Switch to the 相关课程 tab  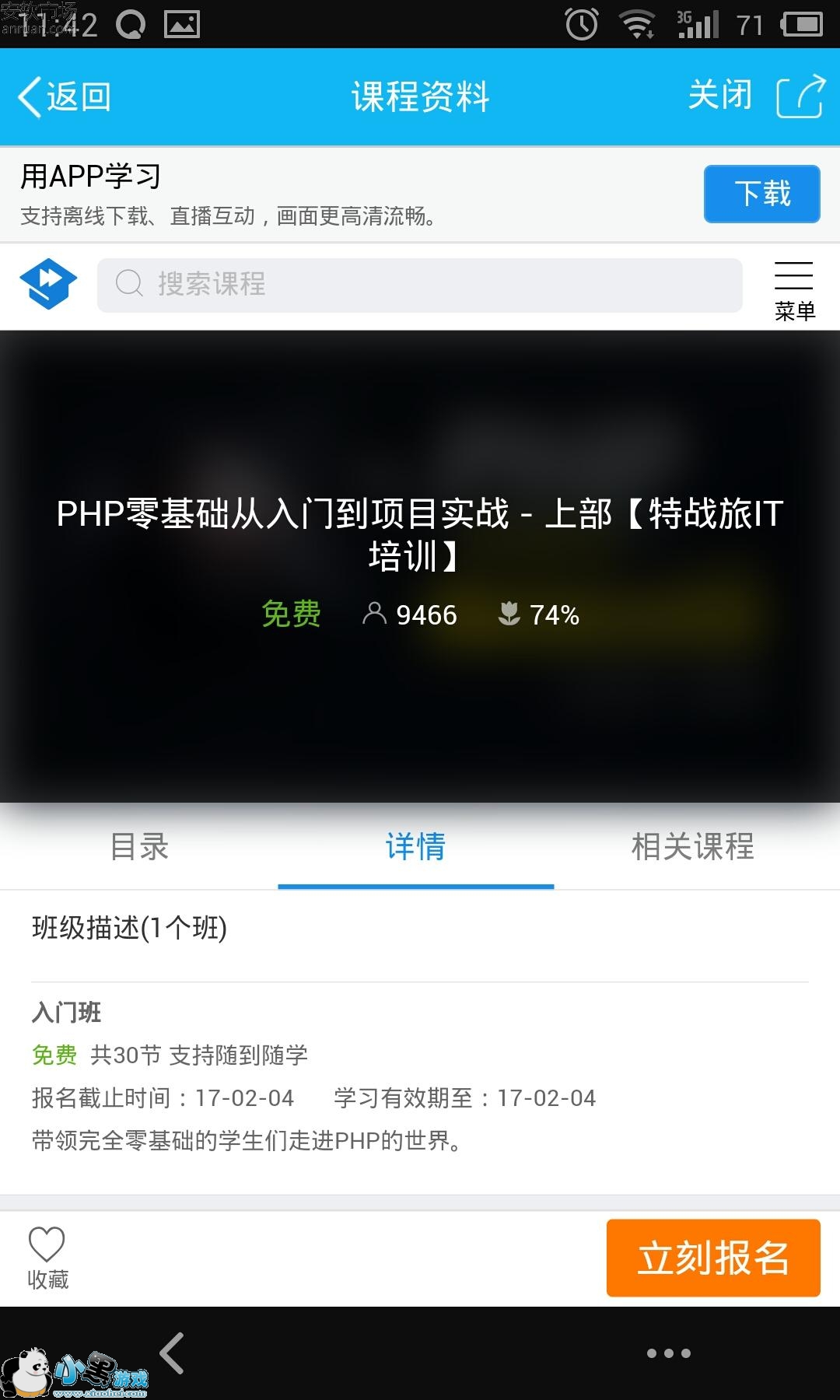[693, 847]
